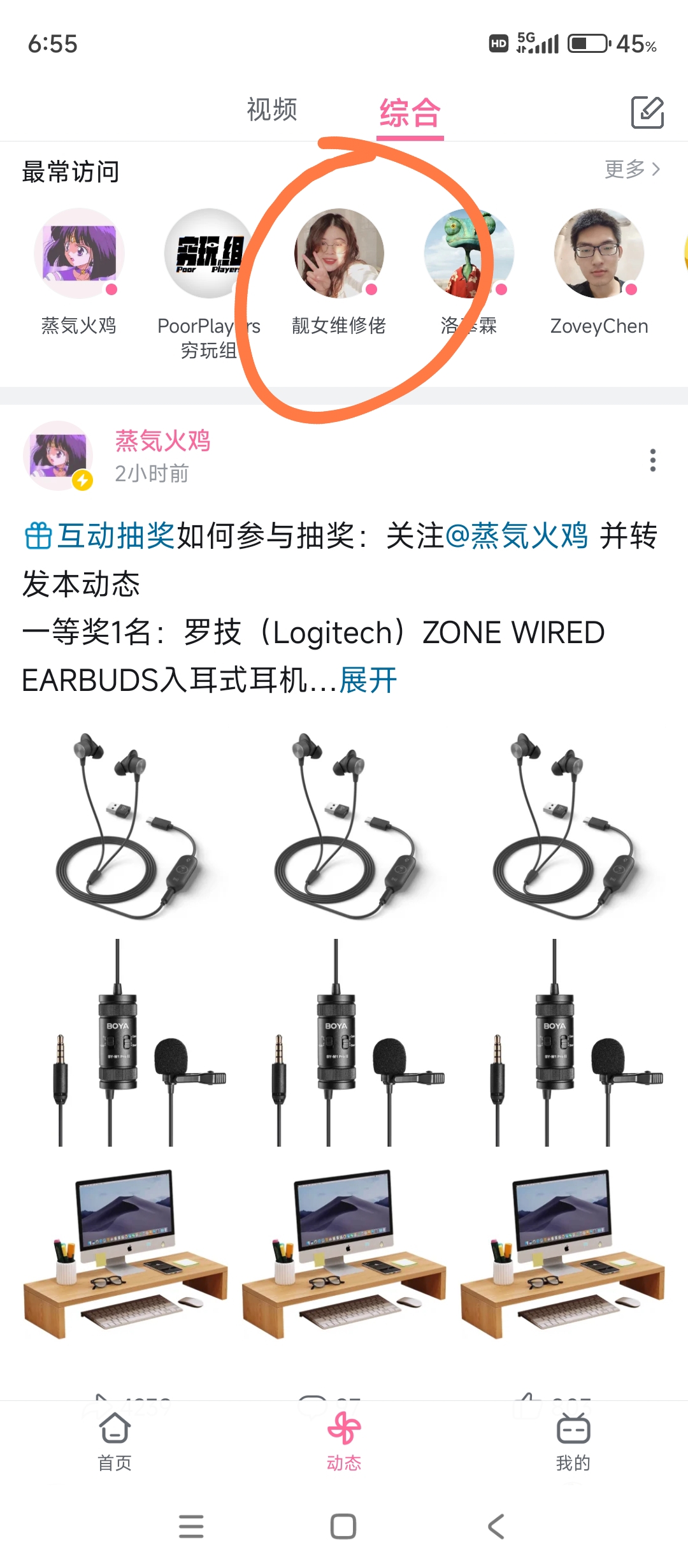The height and width of the screenshot is (1568, 688).
Task: Open PoorPlayers穷玩组 profile
Action: (x=208, y=254)
